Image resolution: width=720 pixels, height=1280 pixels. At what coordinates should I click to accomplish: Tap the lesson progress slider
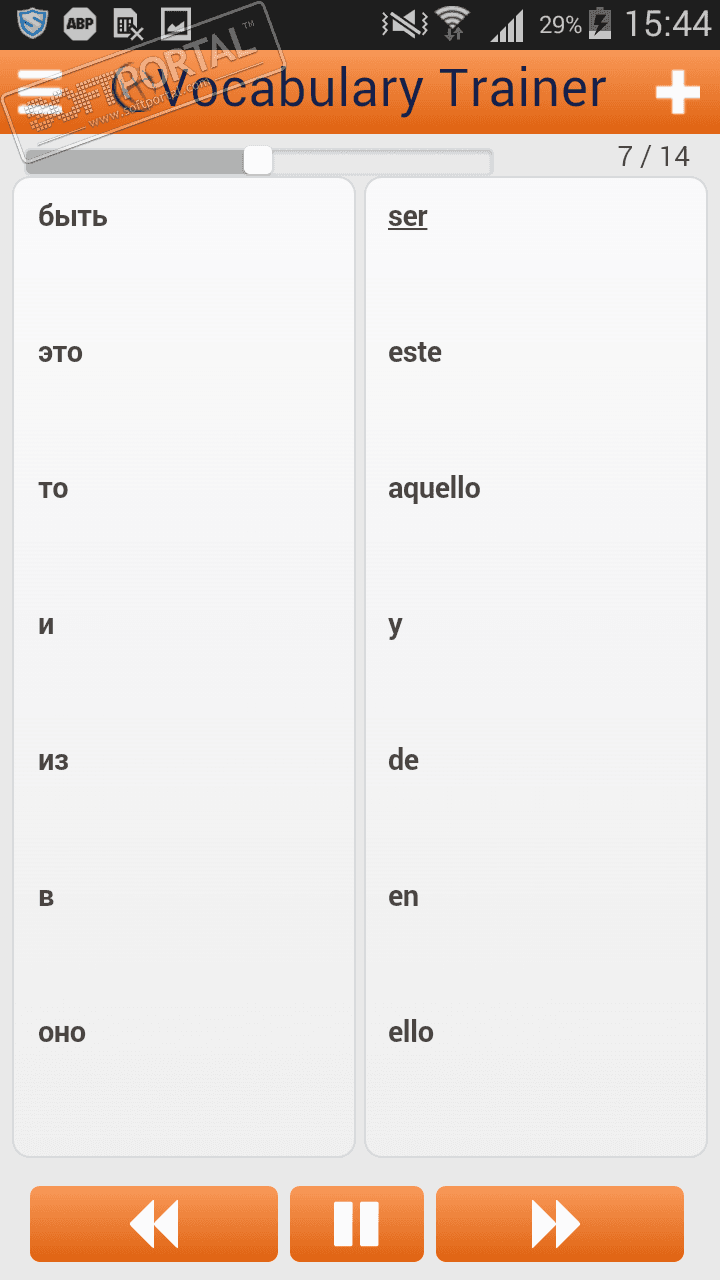tap(258, 160)
